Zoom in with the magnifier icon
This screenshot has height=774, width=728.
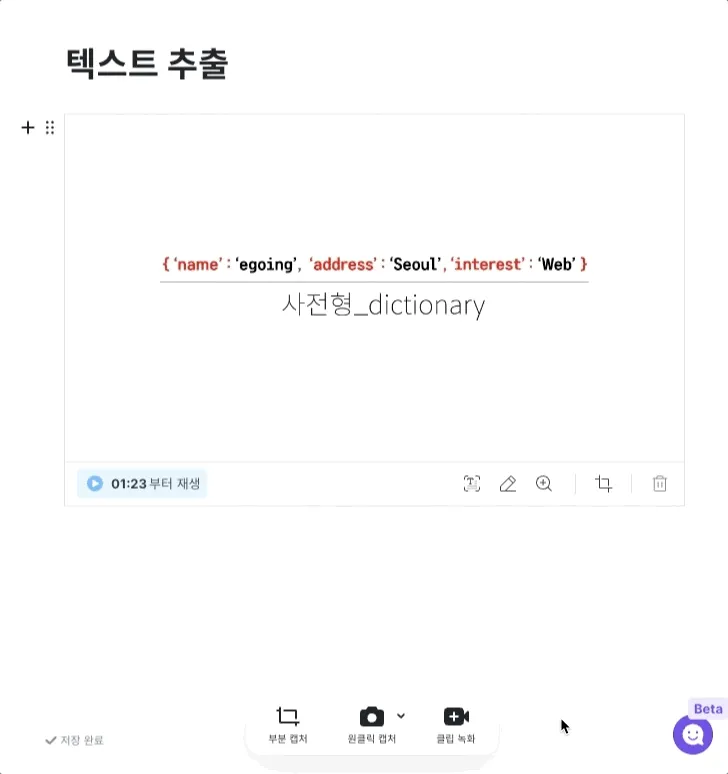click(x=544, y=484)
